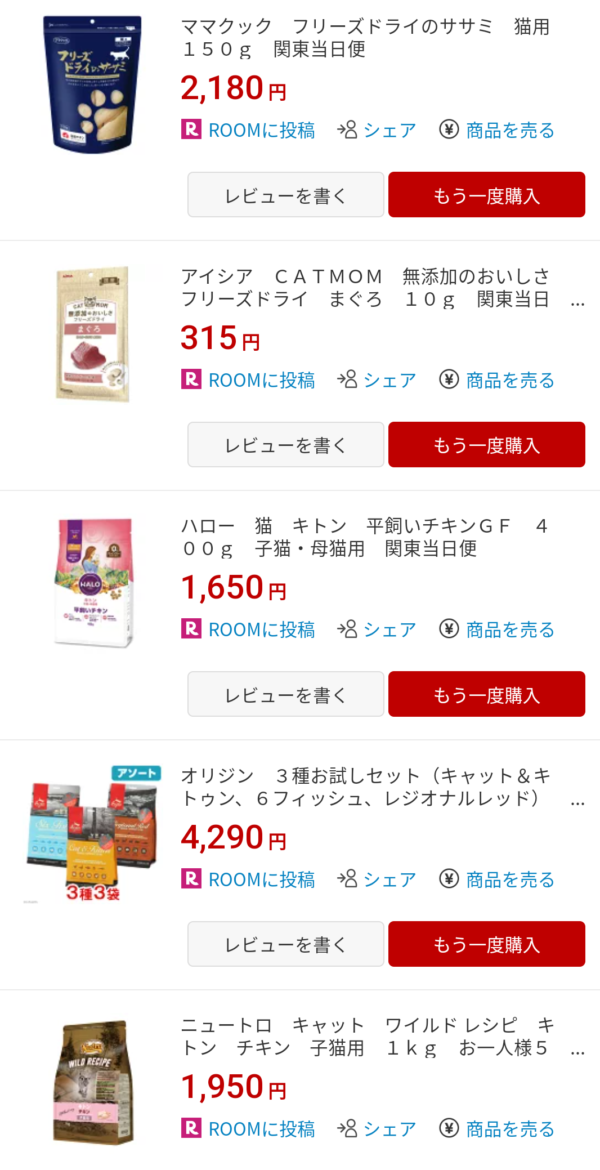Sell the ハロー キトン 1,650円 item

click(x=496, y=630)
